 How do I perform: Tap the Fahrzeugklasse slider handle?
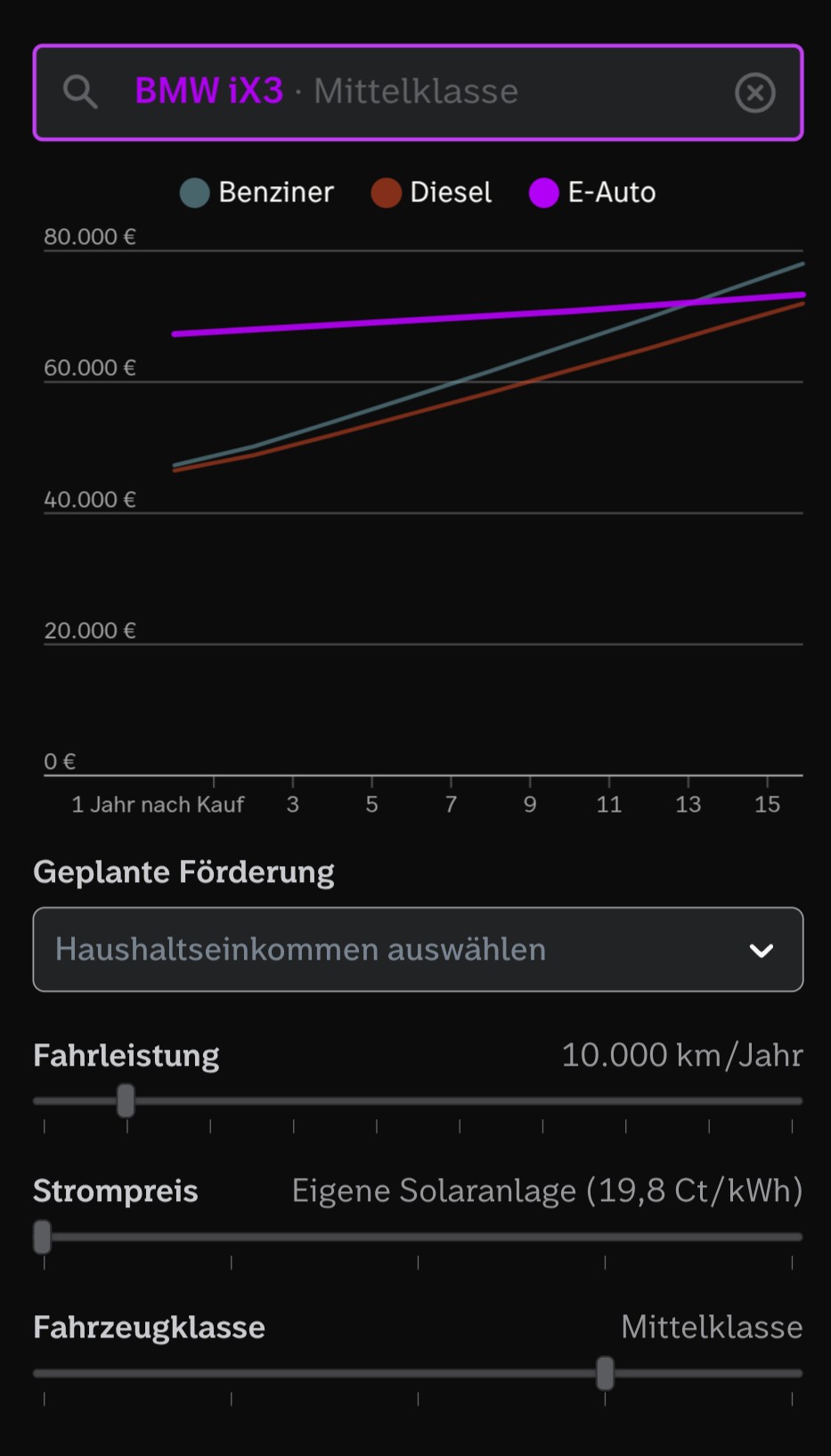pyautogui.click(x=605, y=1373)
